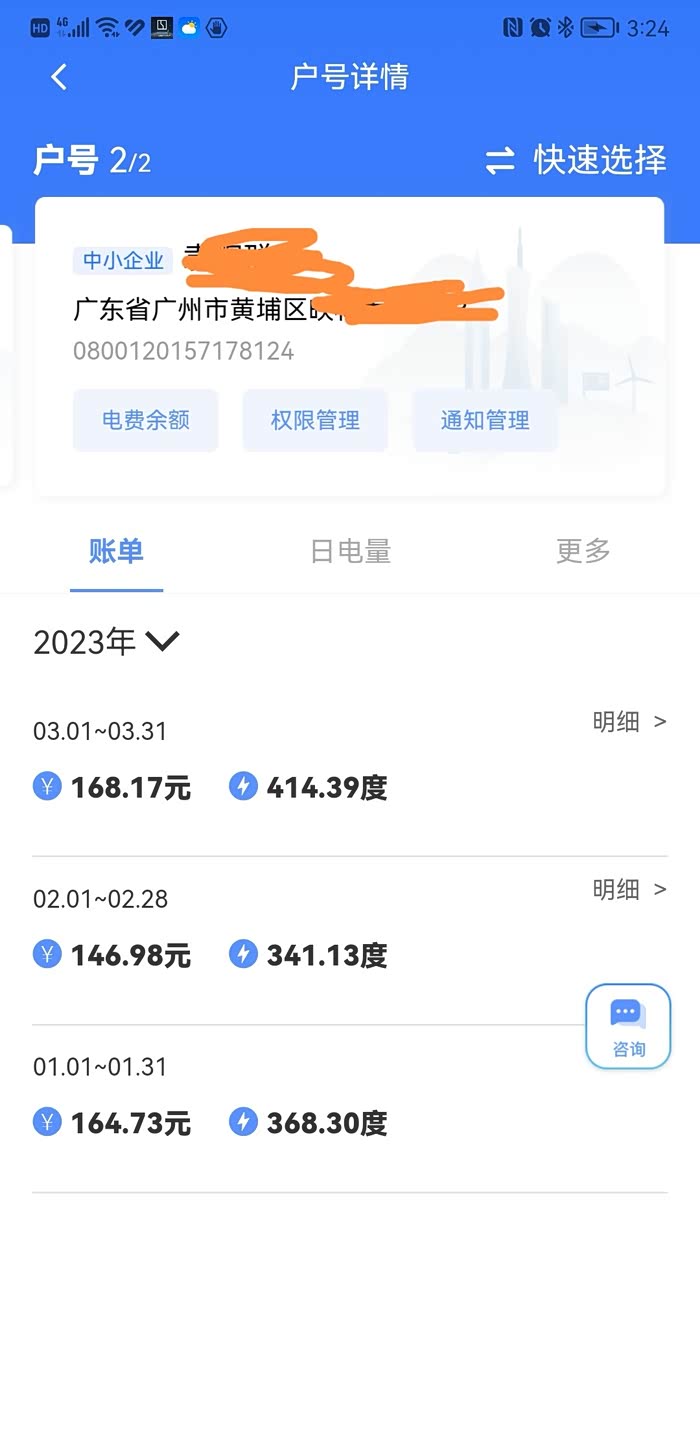
Task: Go back using the top arrow
Action: pyautogui.click(x=59, y=77)
